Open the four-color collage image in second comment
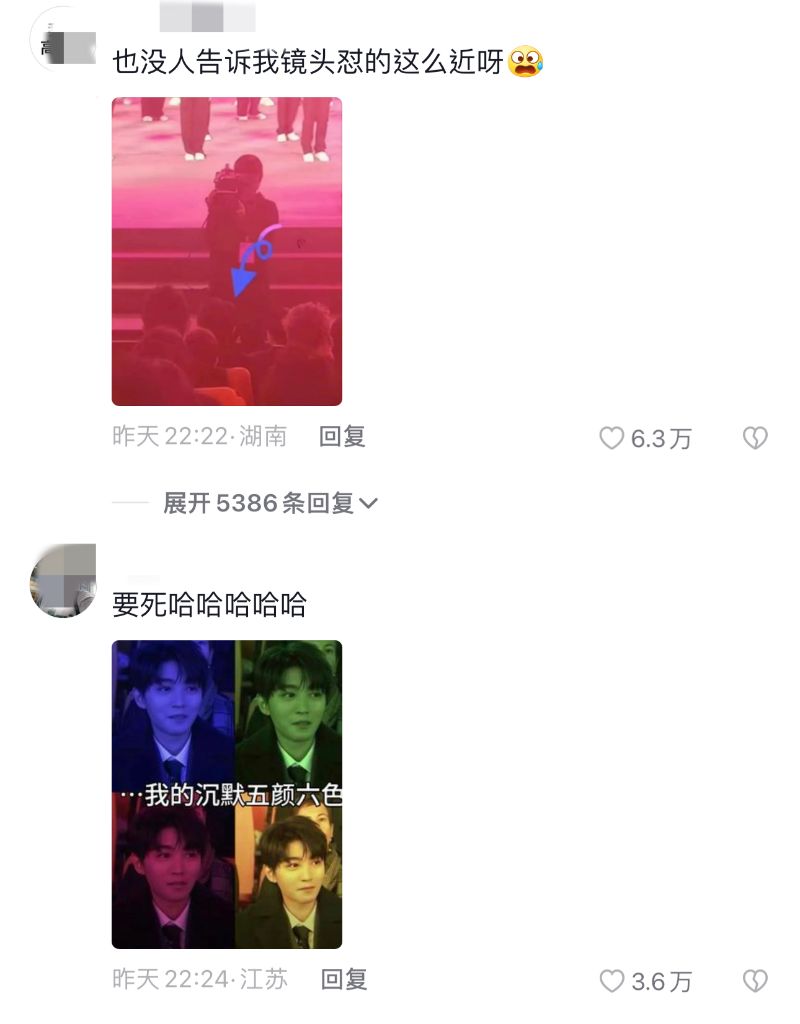The image size is (800, 1024). pyautogui.click(x=227, y=794)
